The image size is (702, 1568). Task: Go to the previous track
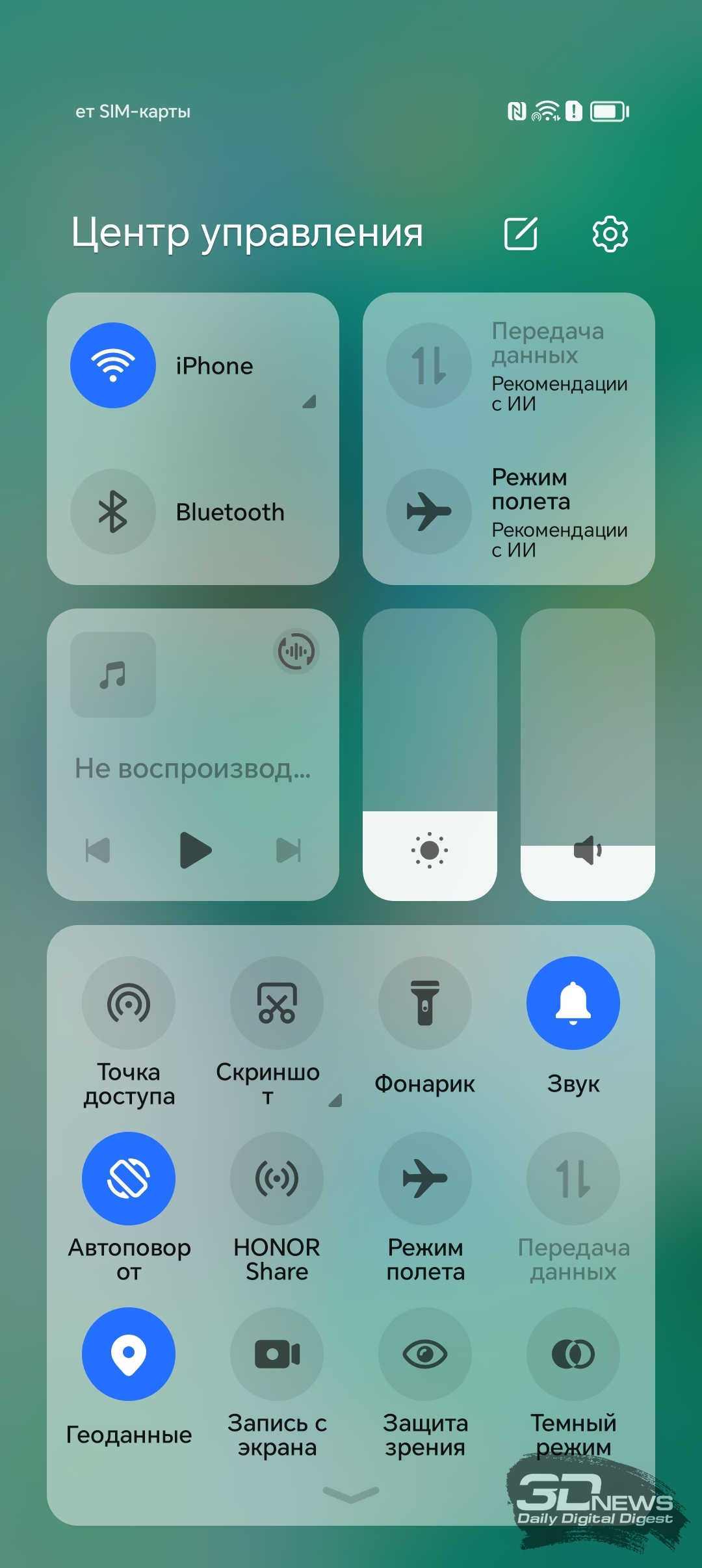coord(98,850)
